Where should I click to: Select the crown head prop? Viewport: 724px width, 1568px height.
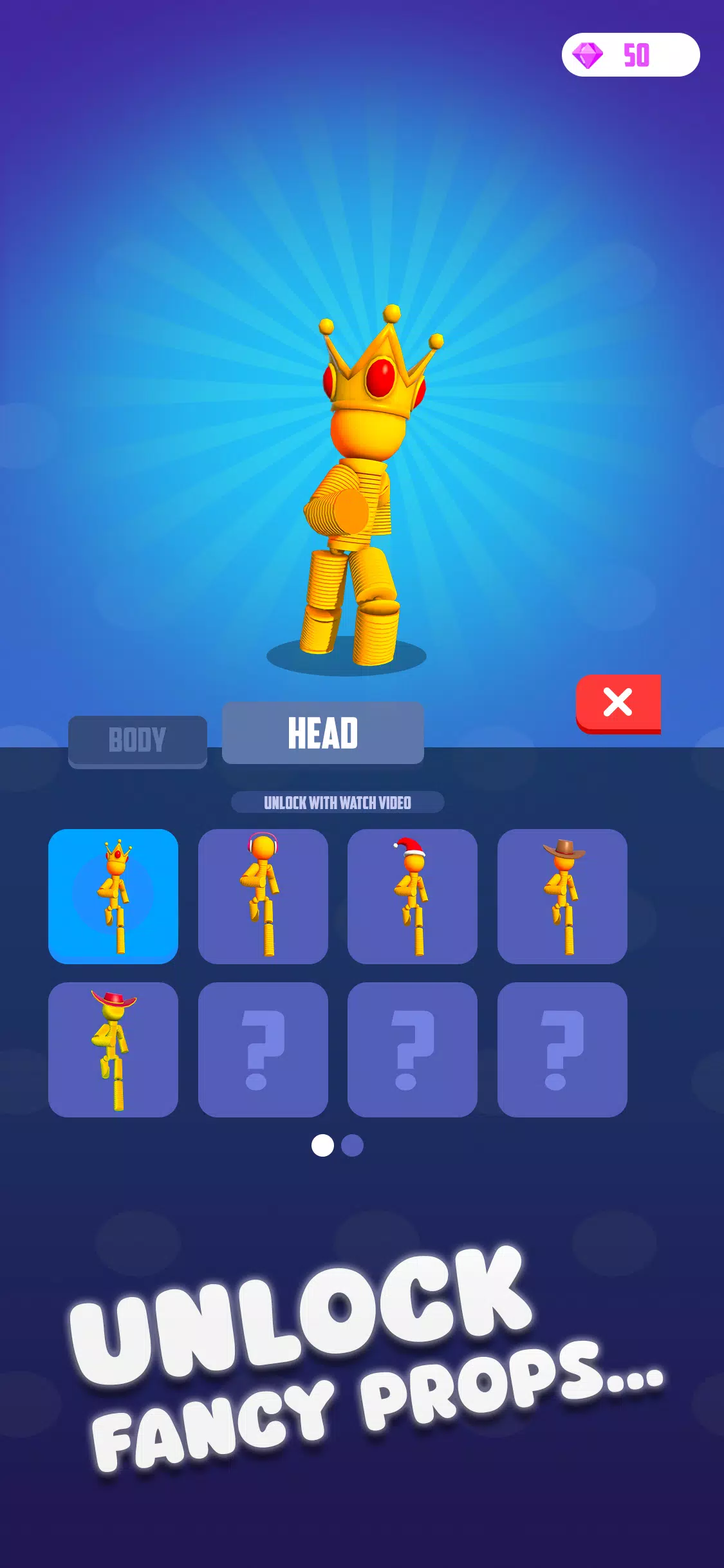pyautogui.click(x=113, y=896)
